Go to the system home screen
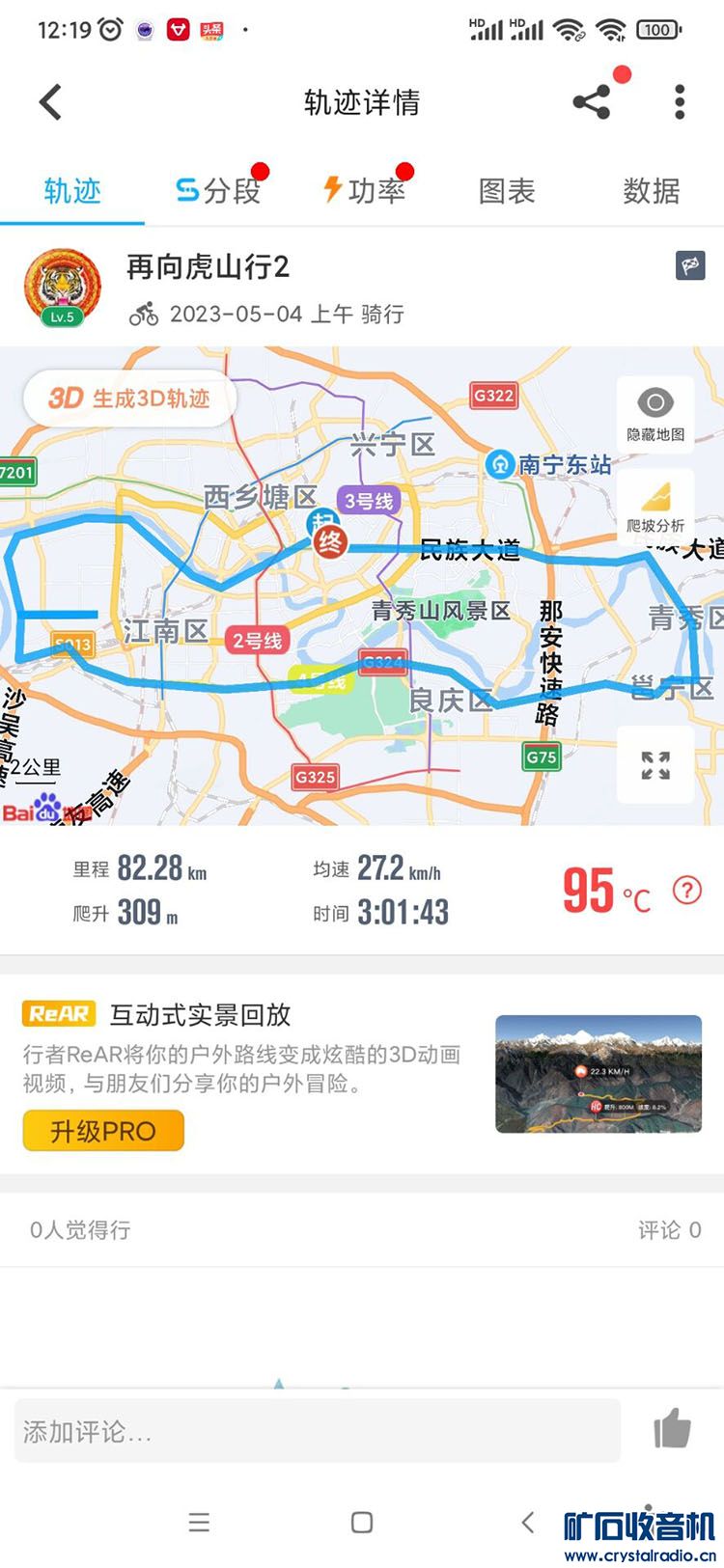The image size is (724, 1568). pos(362,1523)
